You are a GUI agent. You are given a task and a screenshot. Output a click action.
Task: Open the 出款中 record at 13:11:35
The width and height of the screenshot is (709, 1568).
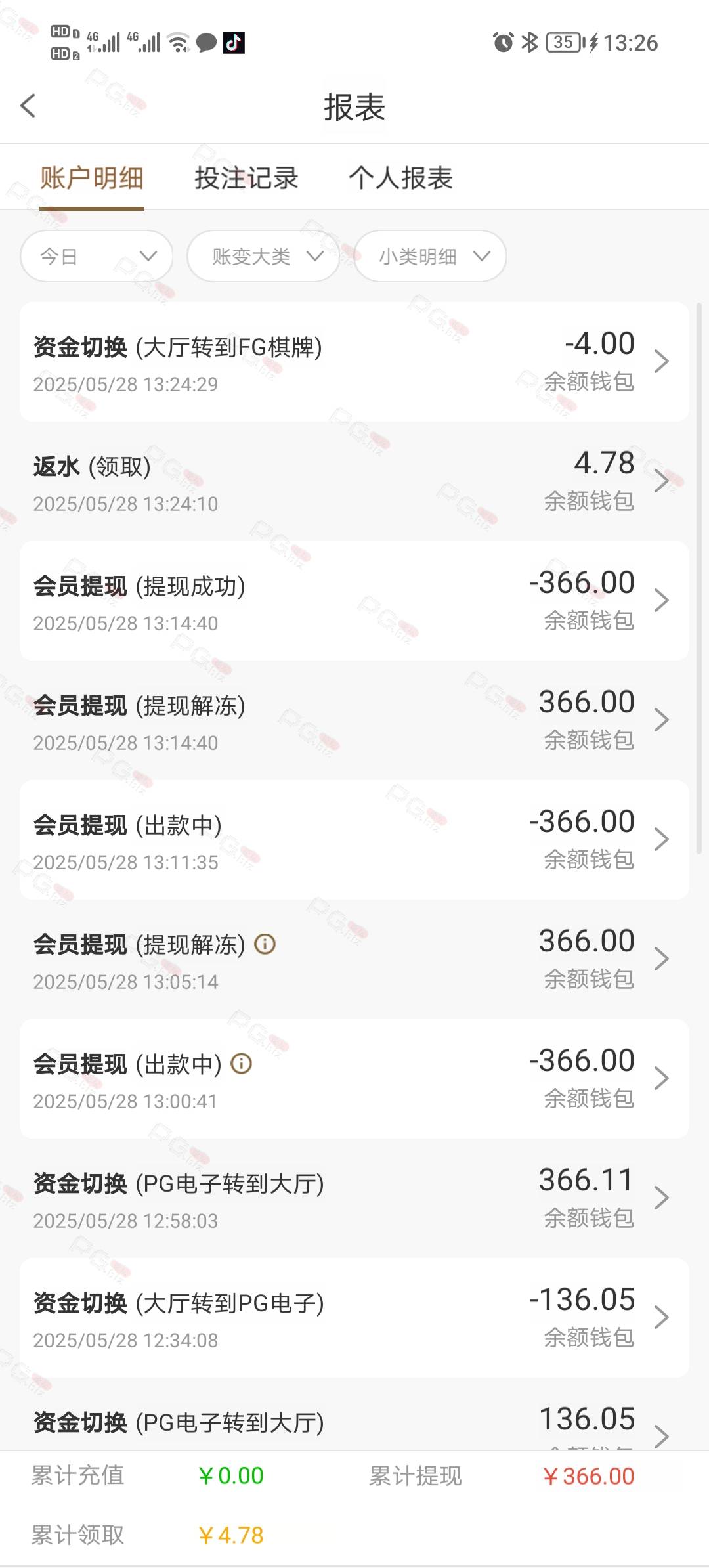pyautogui.click(x=354, y=840)
